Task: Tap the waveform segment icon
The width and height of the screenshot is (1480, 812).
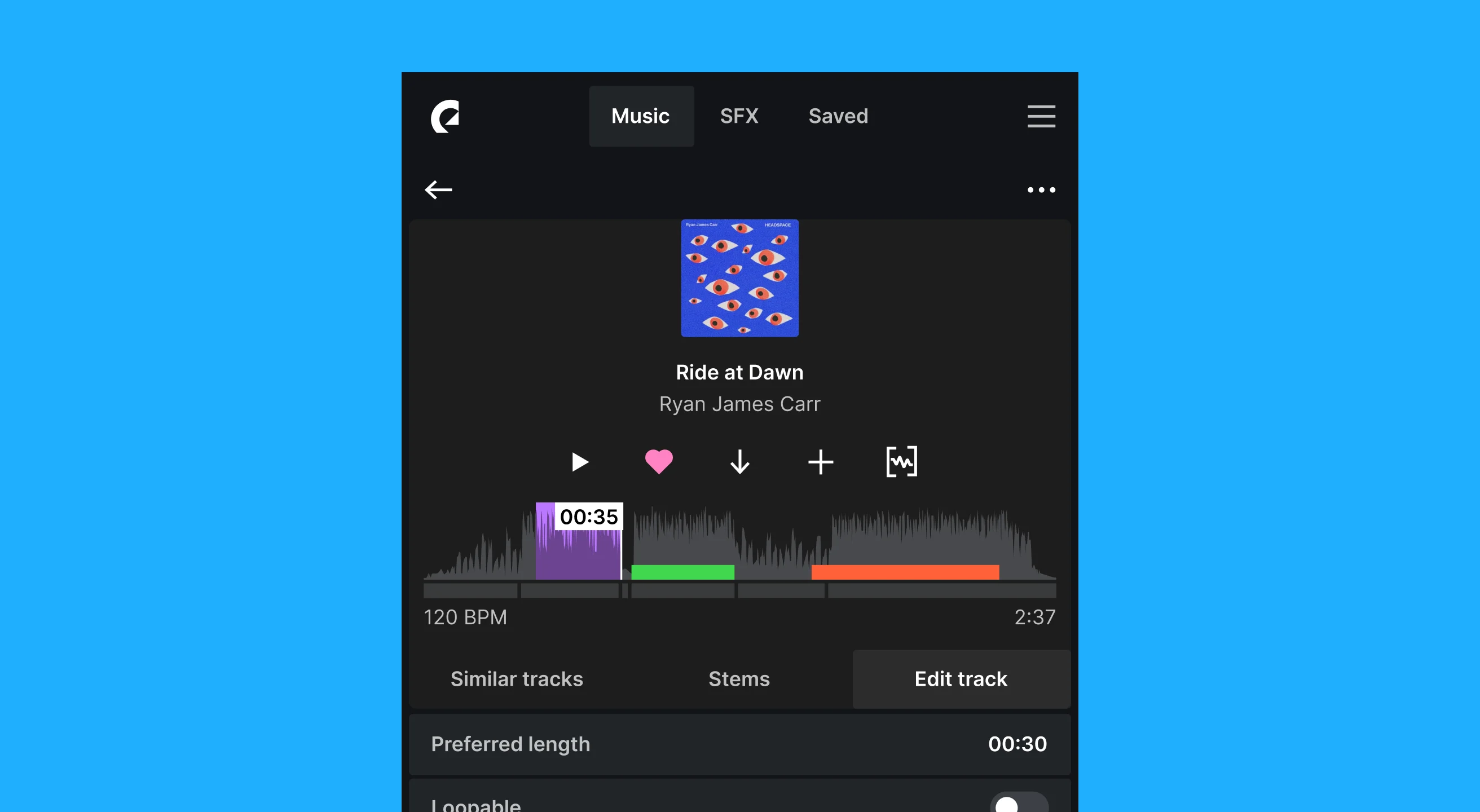Action: click(901, 462)
